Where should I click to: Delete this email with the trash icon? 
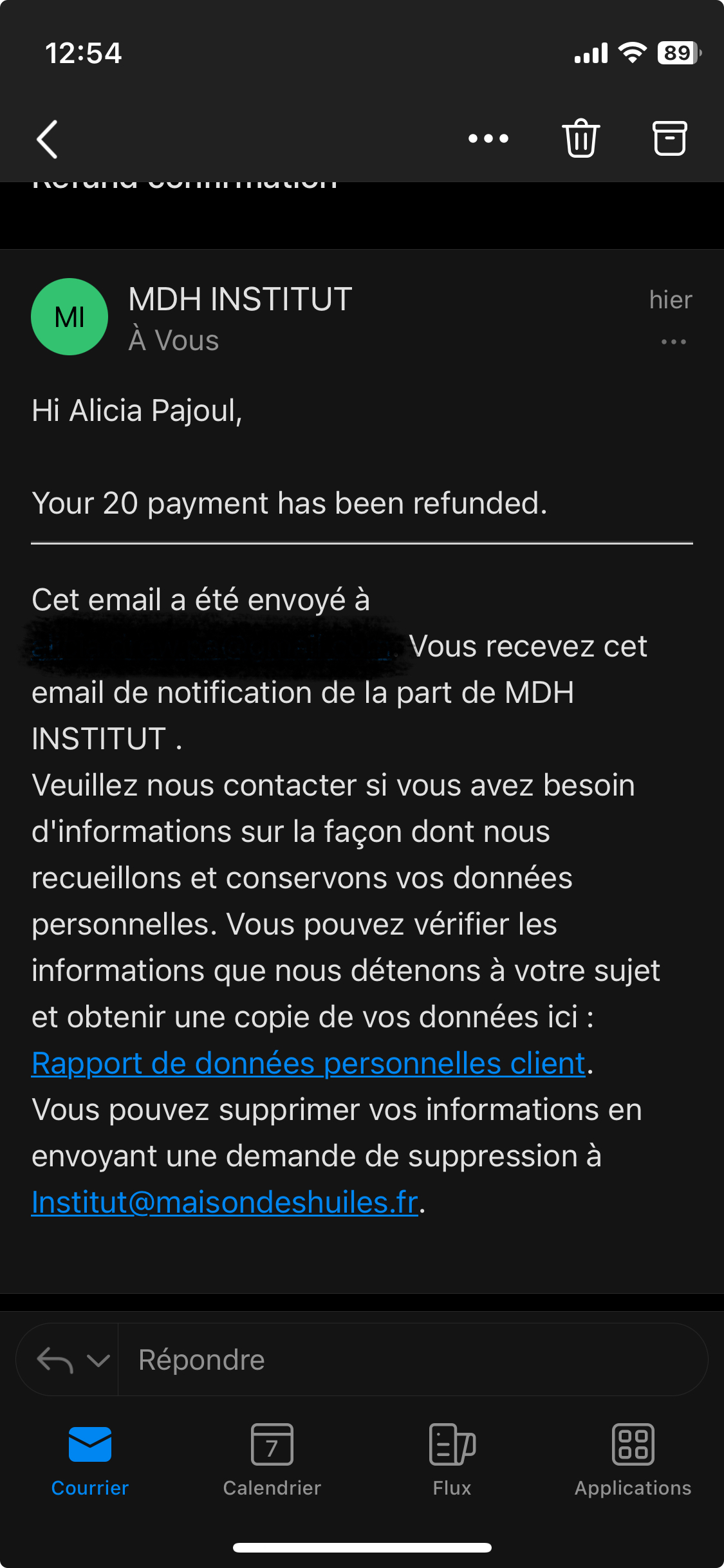(x=581, y=138)
